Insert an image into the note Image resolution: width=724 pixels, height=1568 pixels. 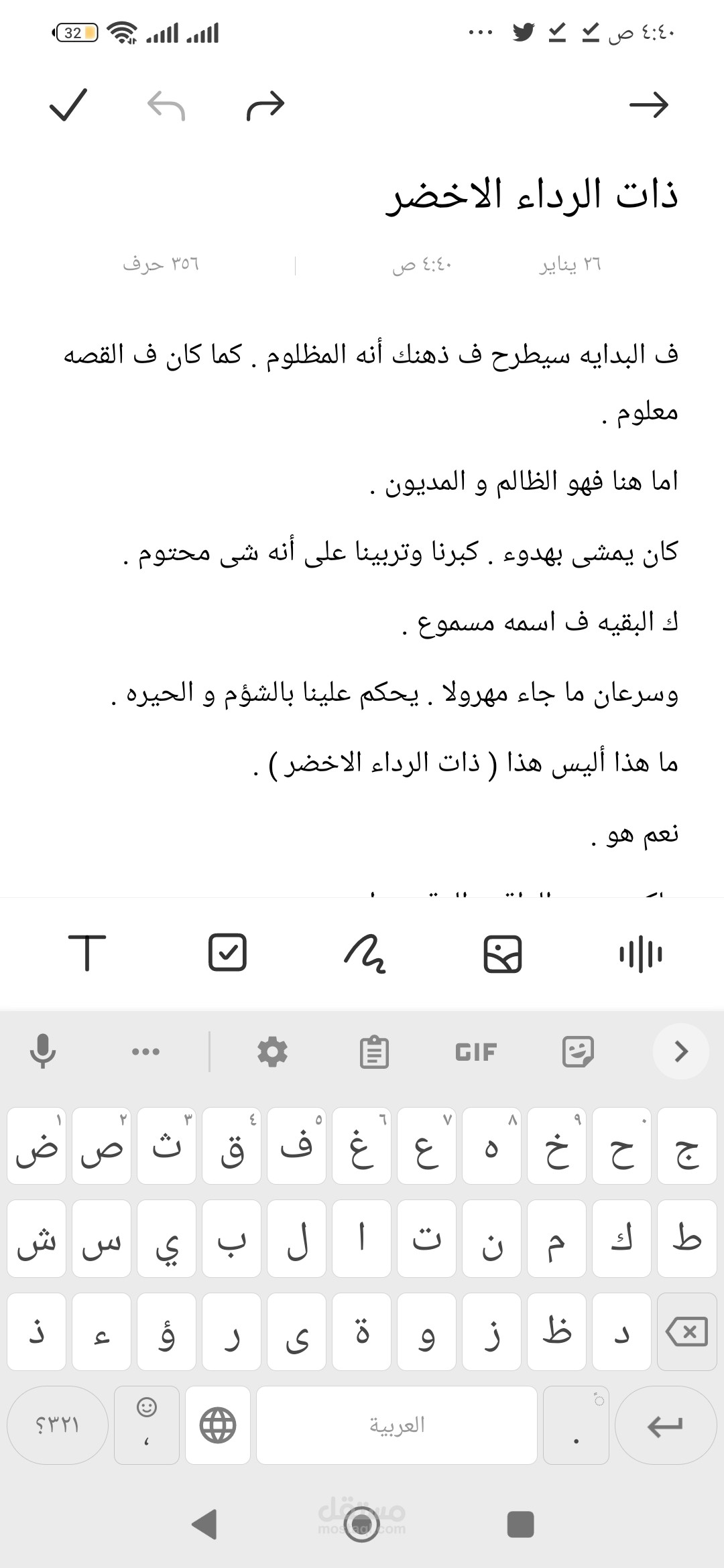(503, 953)
